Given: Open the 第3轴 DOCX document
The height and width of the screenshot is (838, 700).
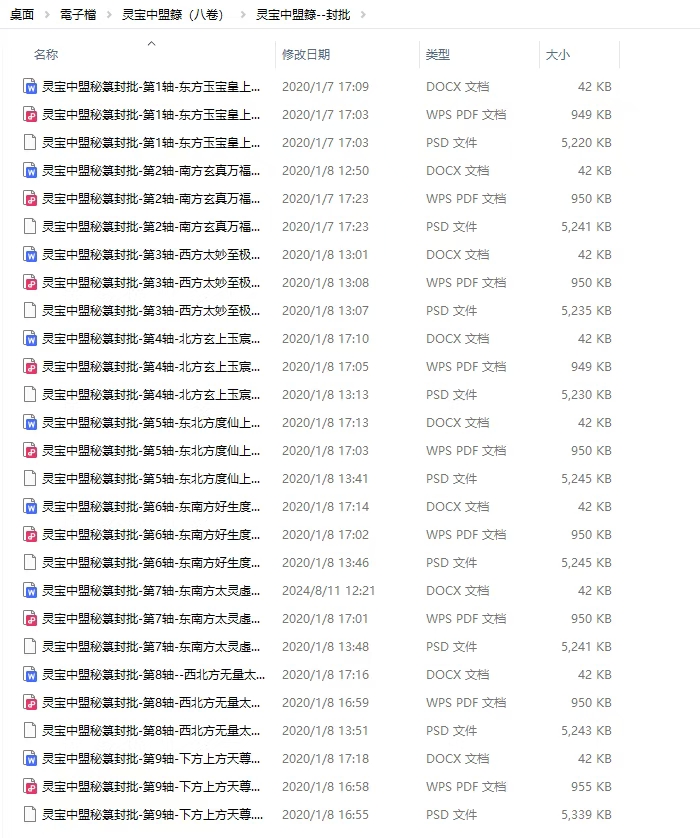Looking at the screenshot, I should [150, 255].
